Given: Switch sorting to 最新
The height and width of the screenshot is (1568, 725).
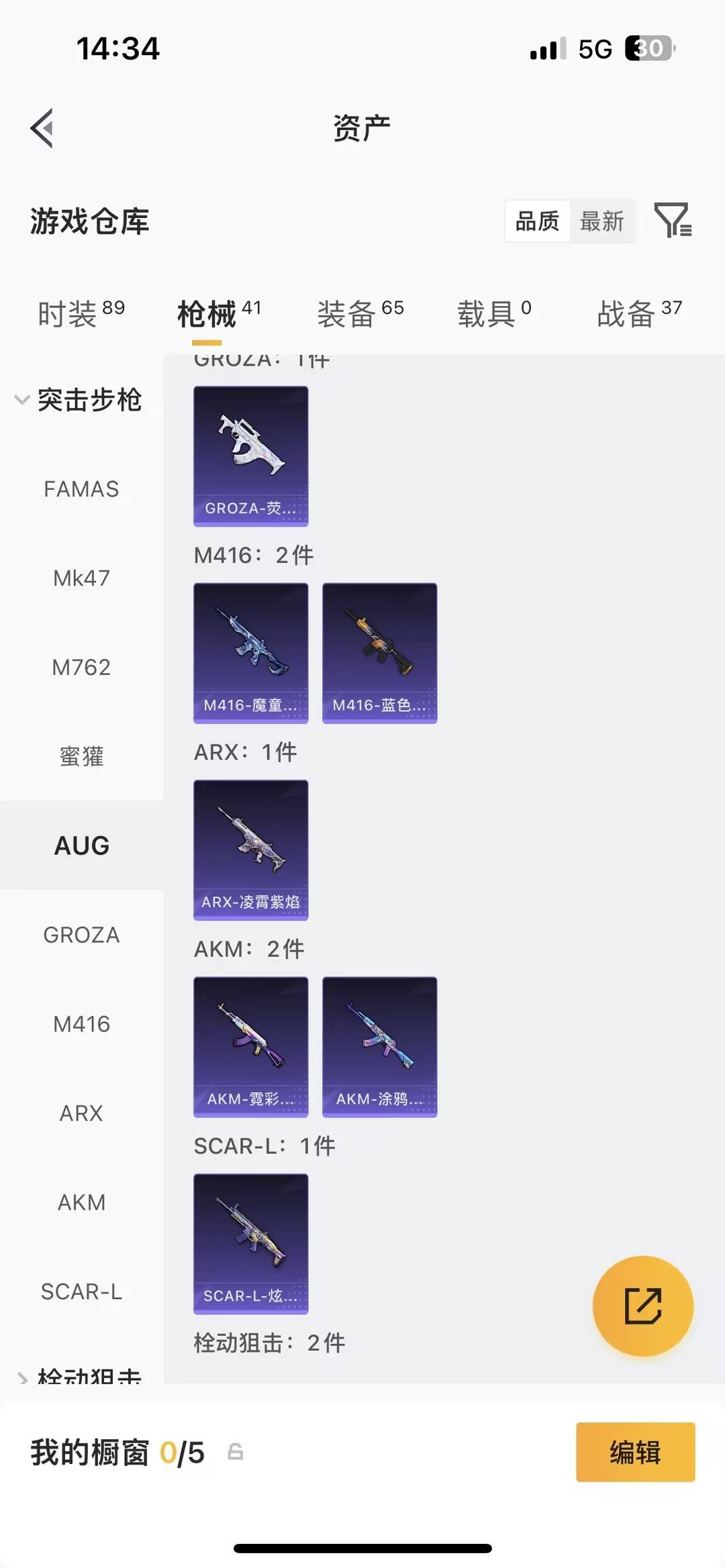Looking at the screenshot, I should tap(602, 221).
